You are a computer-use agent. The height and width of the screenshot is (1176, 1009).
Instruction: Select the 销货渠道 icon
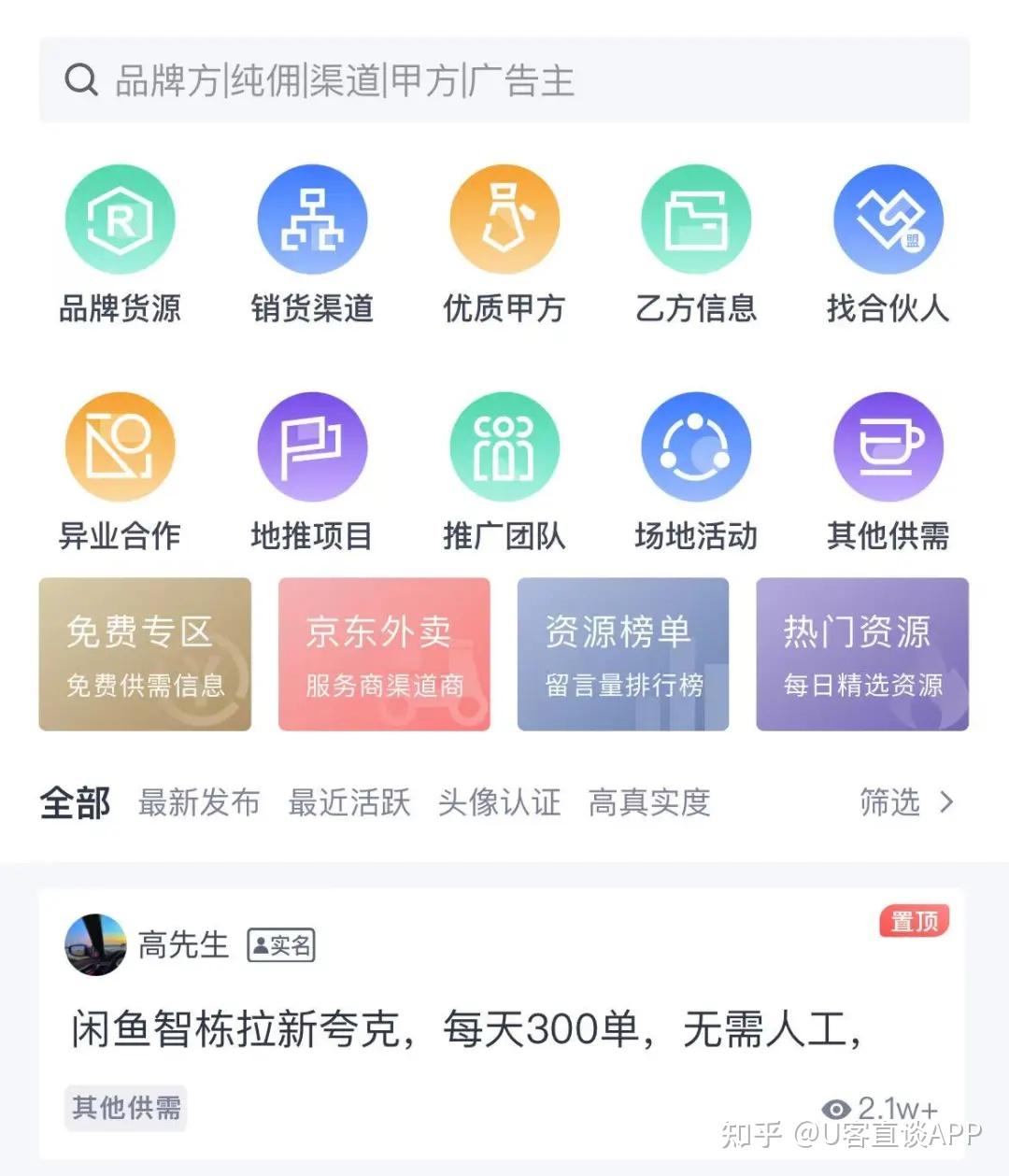pyautogui.click(x=312, y=218)
